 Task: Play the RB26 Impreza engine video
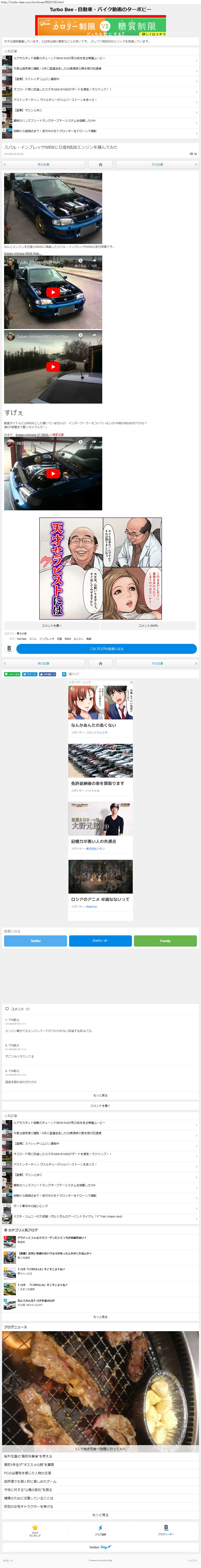tap(53, 474)
